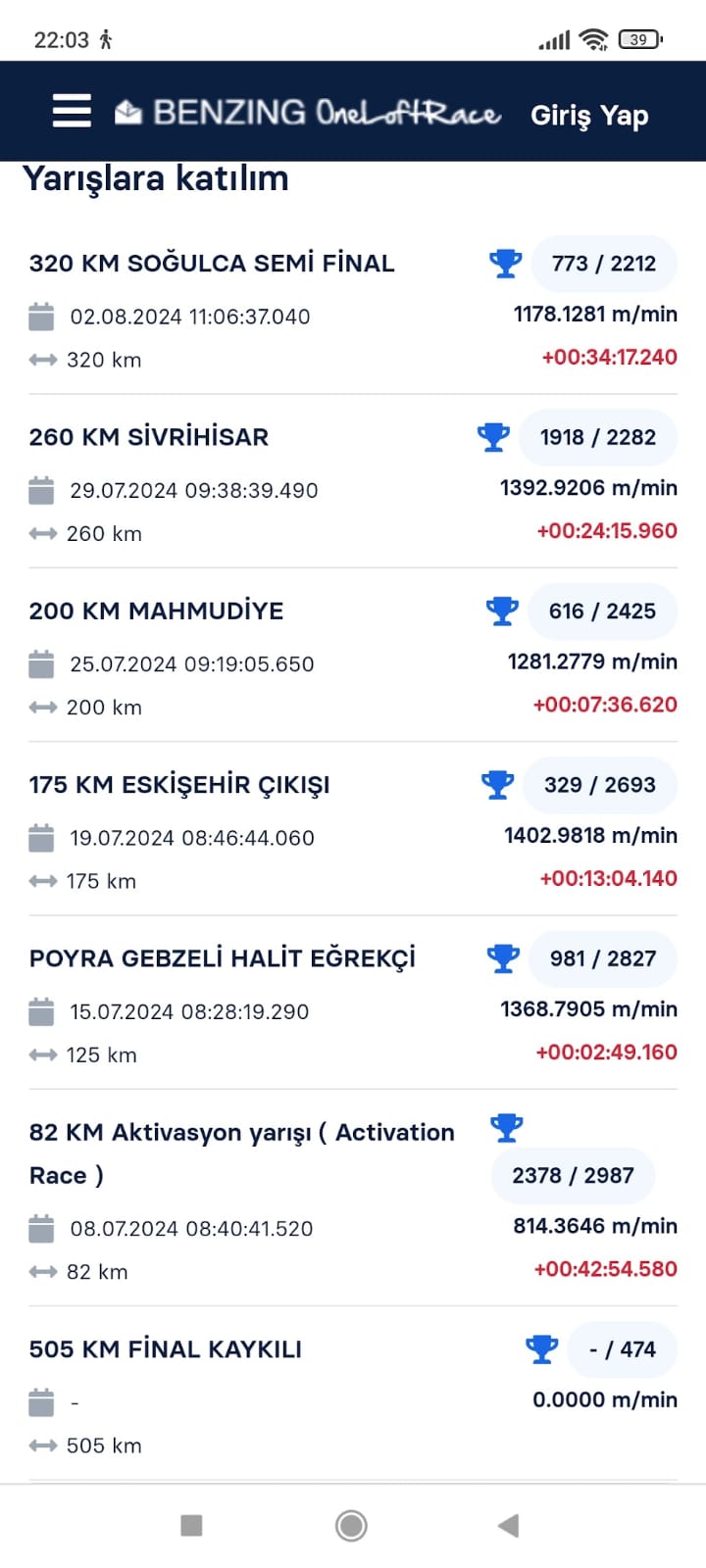Open the 260 KM SİVRİHİSAR race

pos(149,437)
